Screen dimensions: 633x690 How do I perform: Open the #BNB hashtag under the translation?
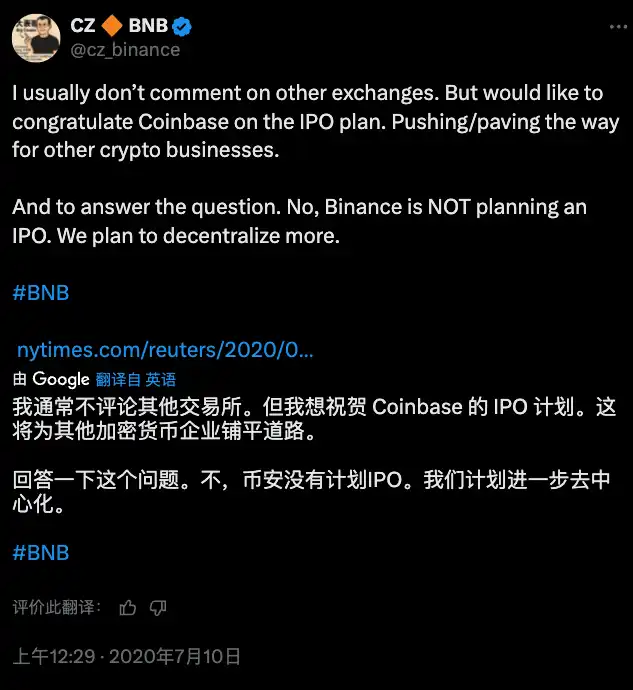[40, 552]
